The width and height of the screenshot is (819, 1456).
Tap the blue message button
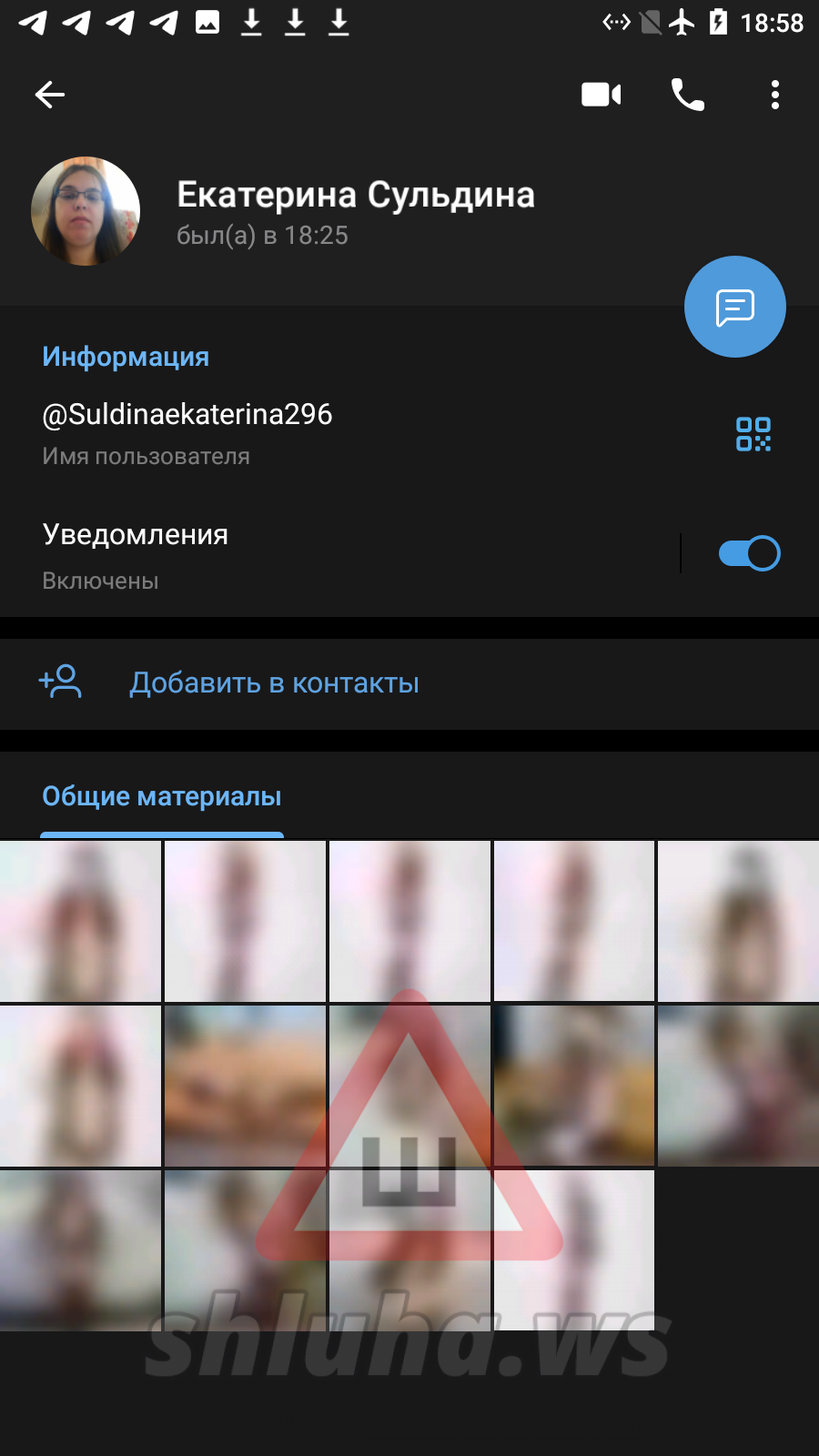[734, 307]
